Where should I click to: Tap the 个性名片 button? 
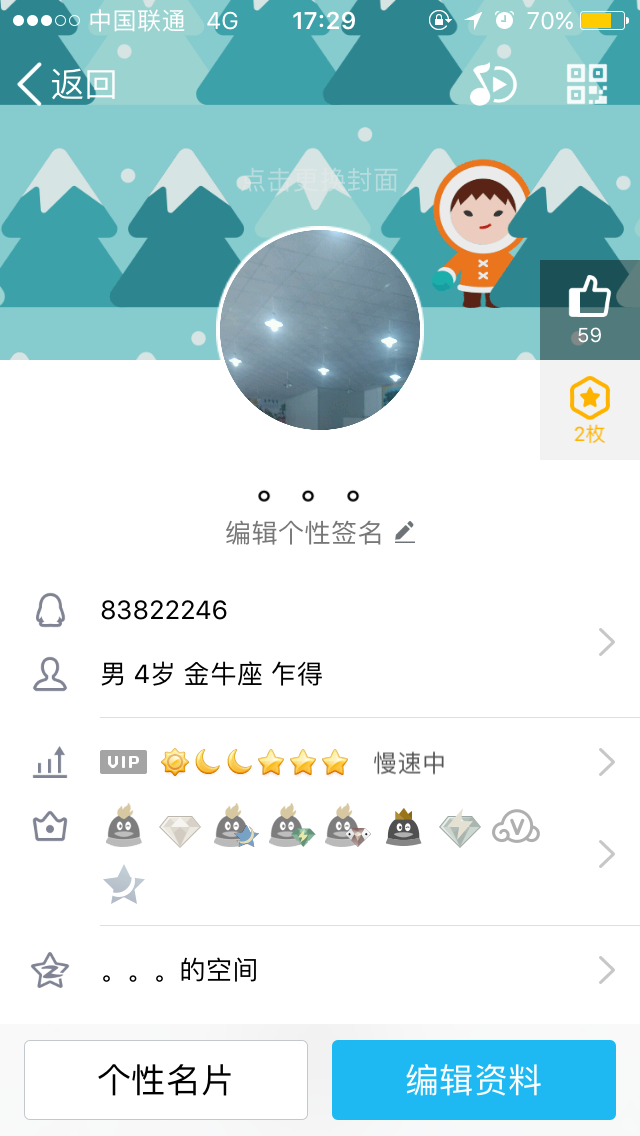pos(166,1079)
